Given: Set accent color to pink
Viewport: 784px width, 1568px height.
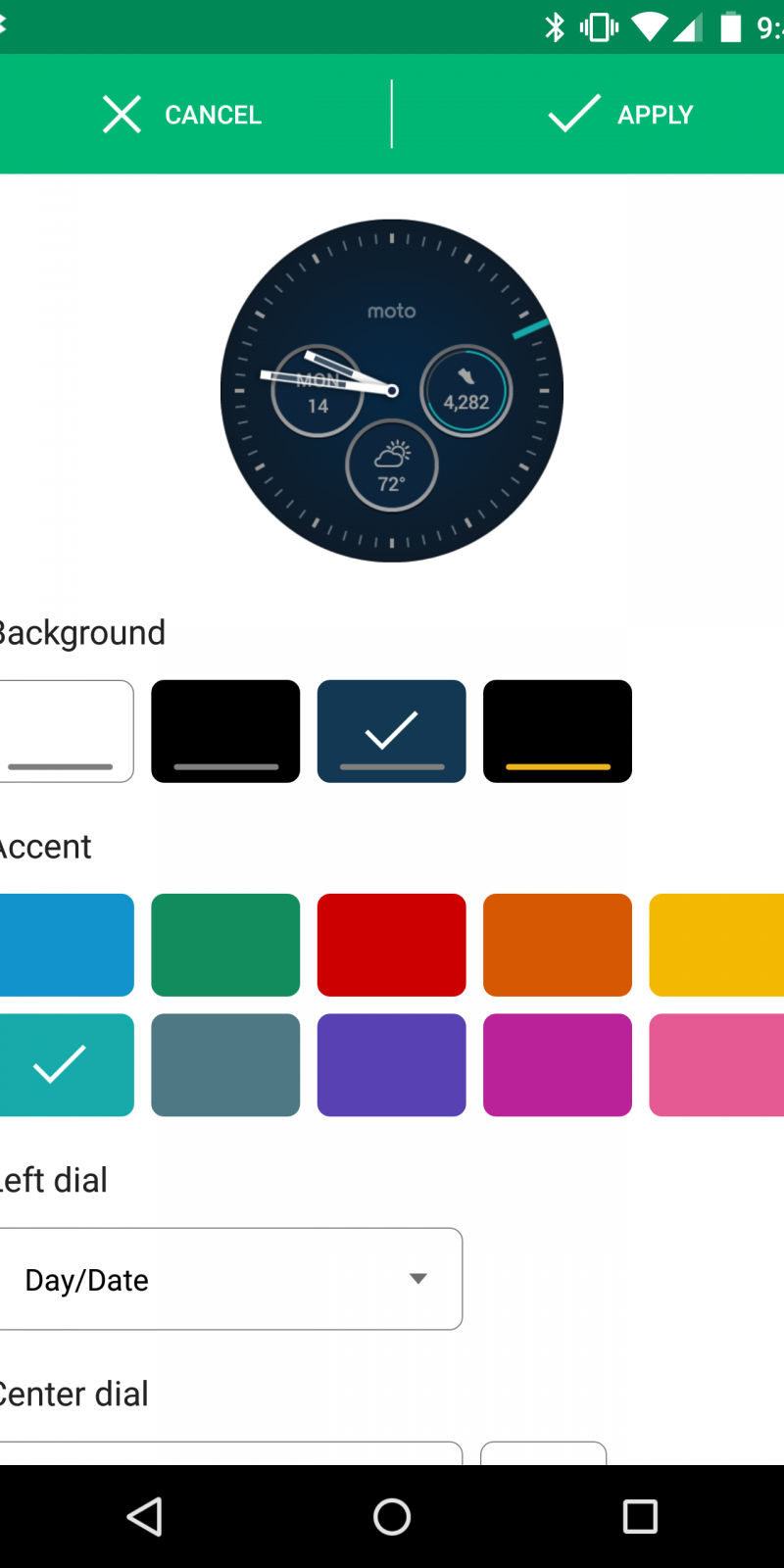Looking at the screenshot, I should click(716, 1064).
